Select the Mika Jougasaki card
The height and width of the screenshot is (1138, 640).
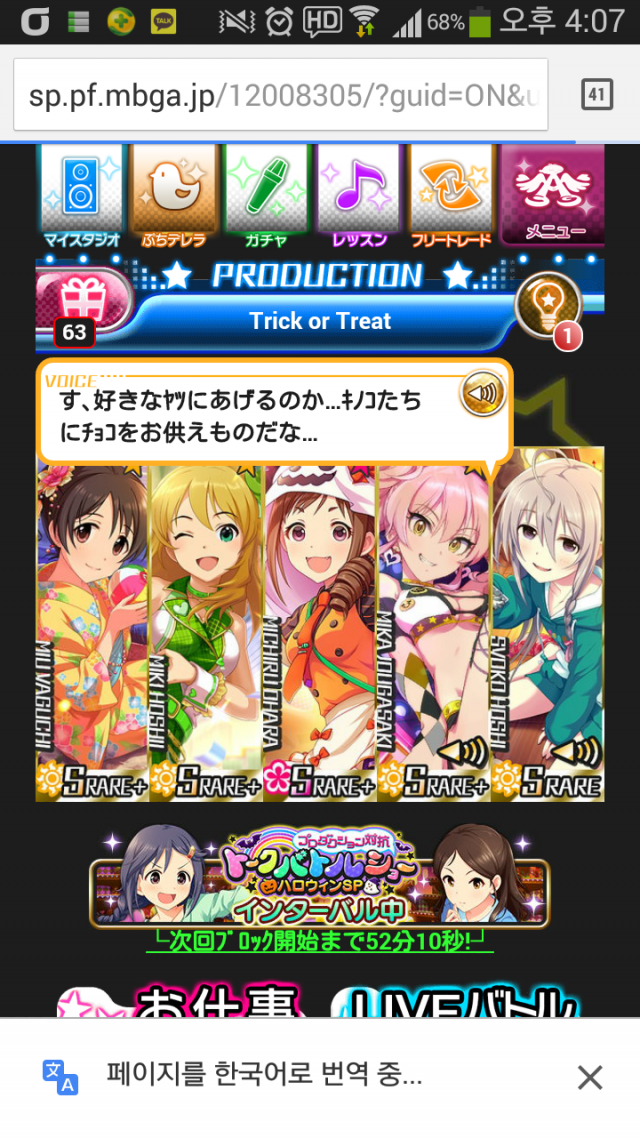point(434,620)
